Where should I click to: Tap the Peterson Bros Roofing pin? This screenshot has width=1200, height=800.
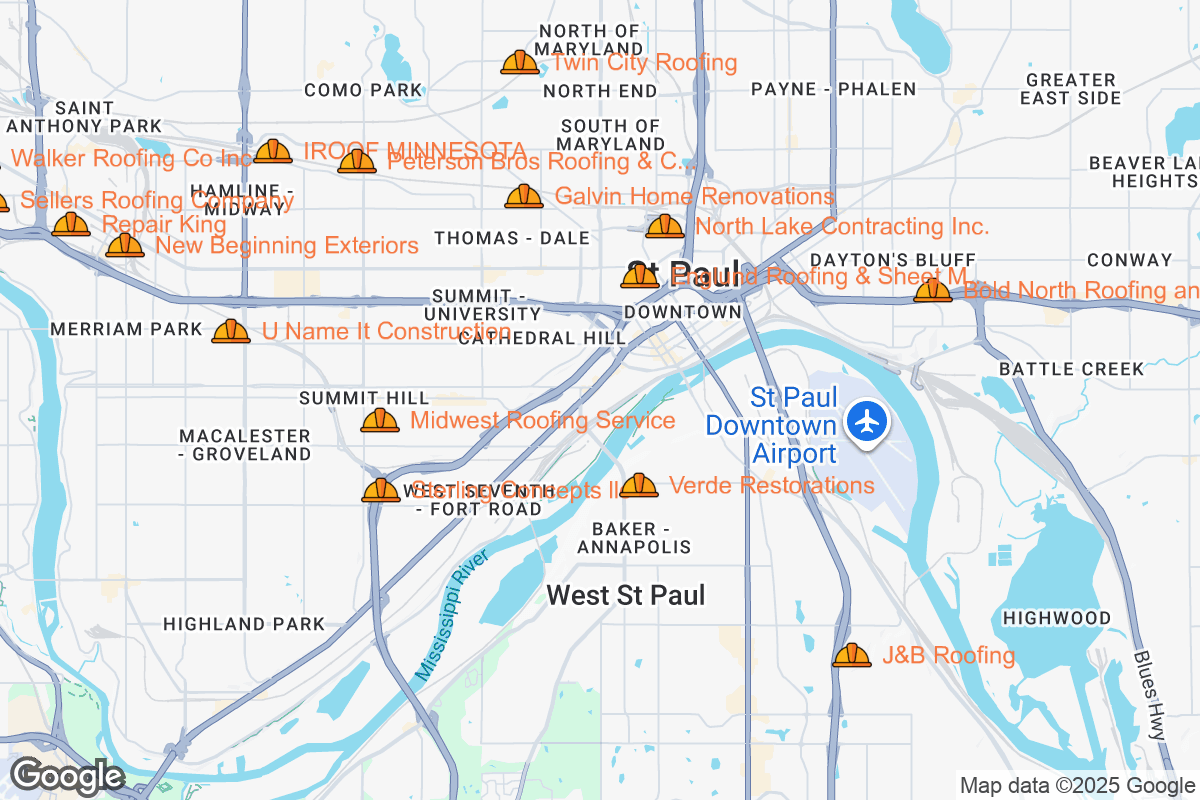(357, 162)
